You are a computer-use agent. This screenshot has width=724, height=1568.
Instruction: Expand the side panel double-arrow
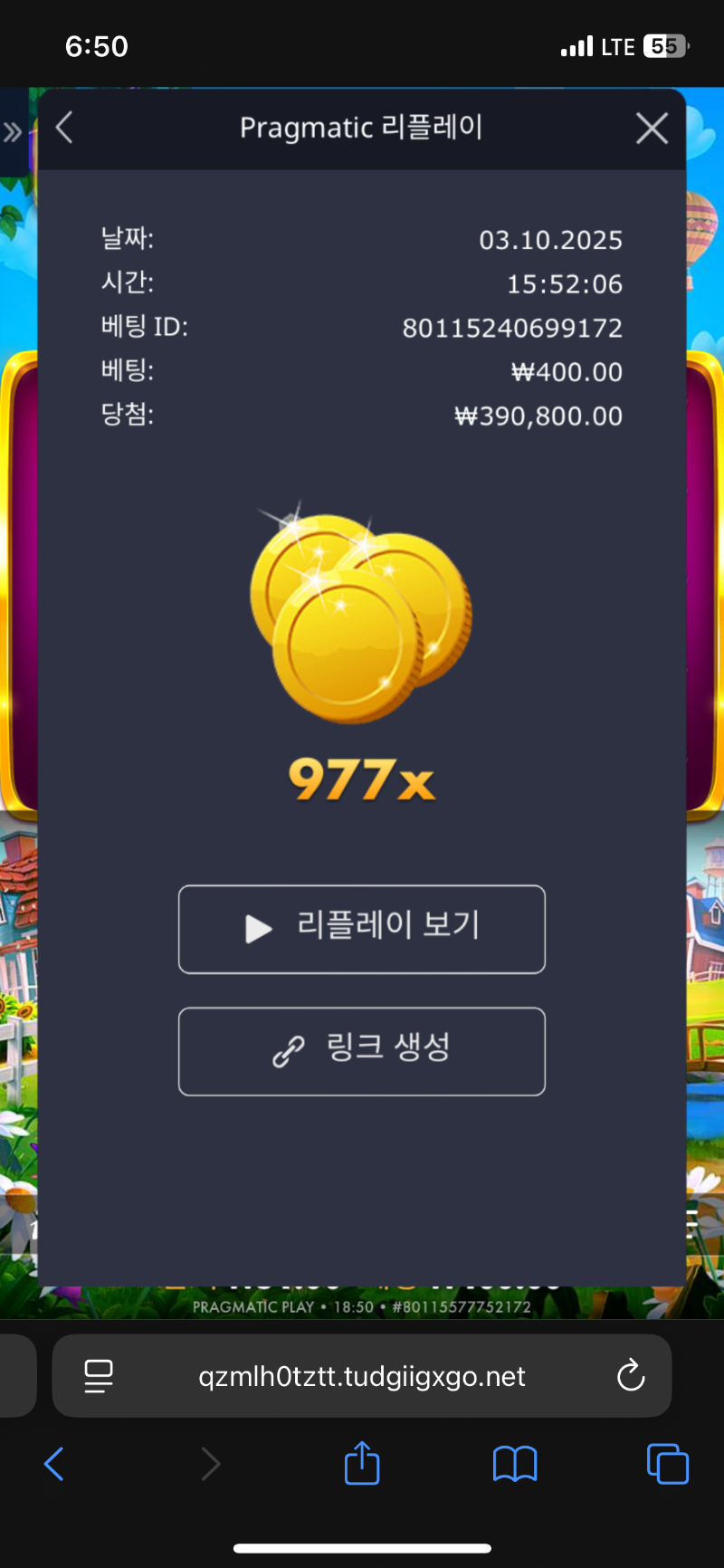tap(13, 133)
